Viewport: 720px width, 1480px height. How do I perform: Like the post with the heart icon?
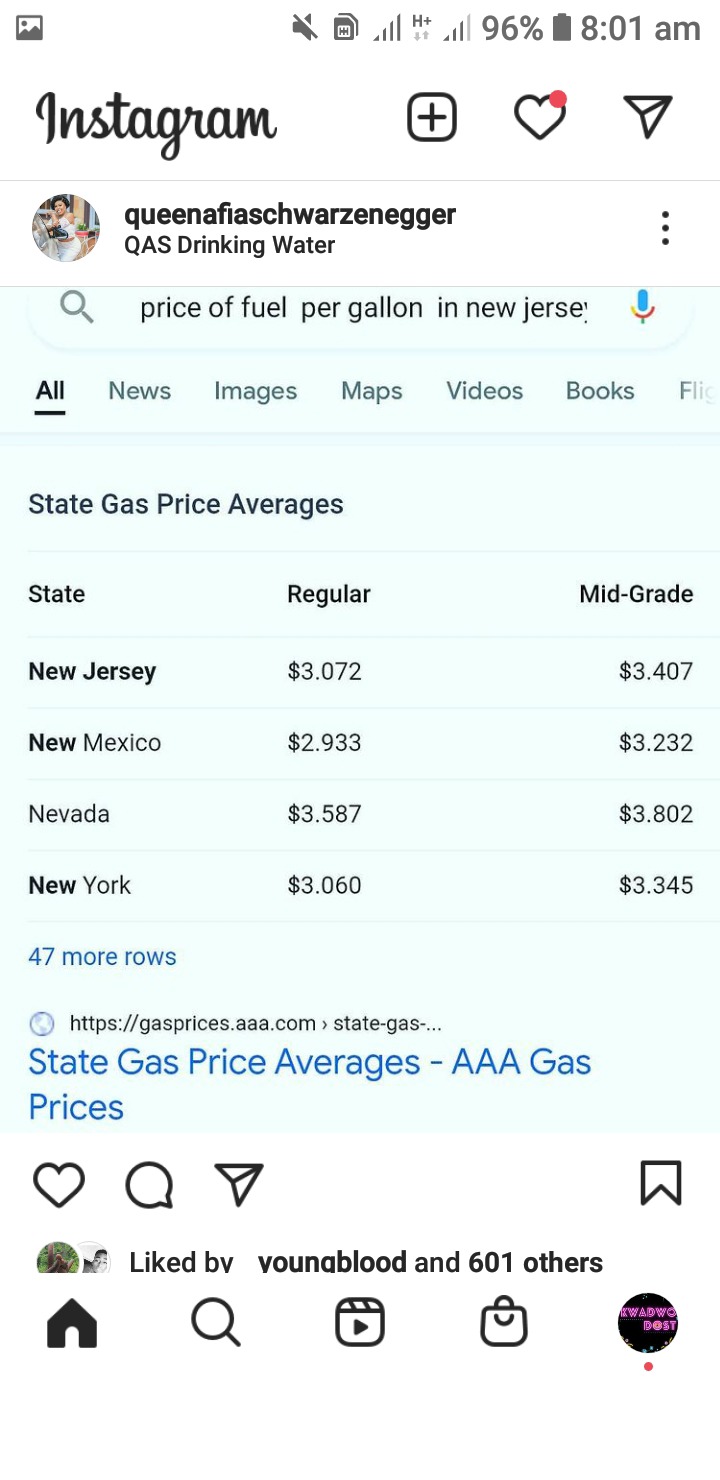coord(59,1185)
